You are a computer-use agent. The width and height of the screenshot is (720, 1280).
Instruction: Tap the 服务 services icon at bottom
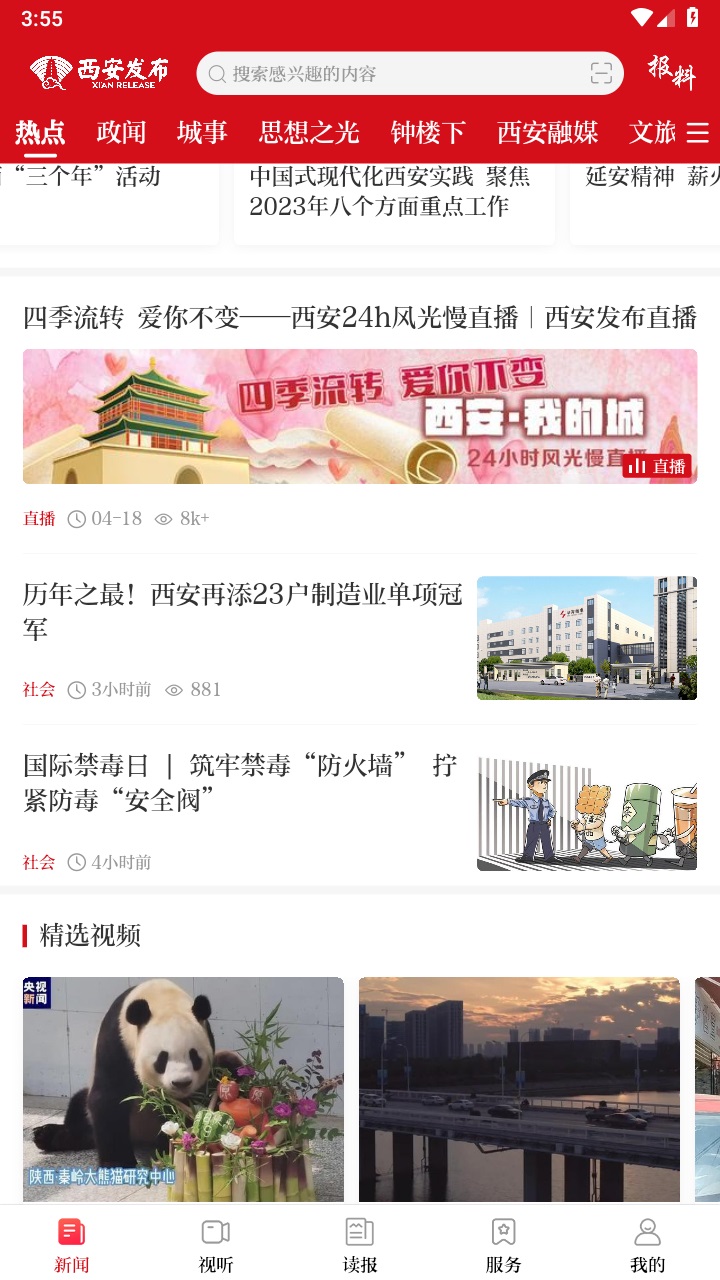[504, 1232]
